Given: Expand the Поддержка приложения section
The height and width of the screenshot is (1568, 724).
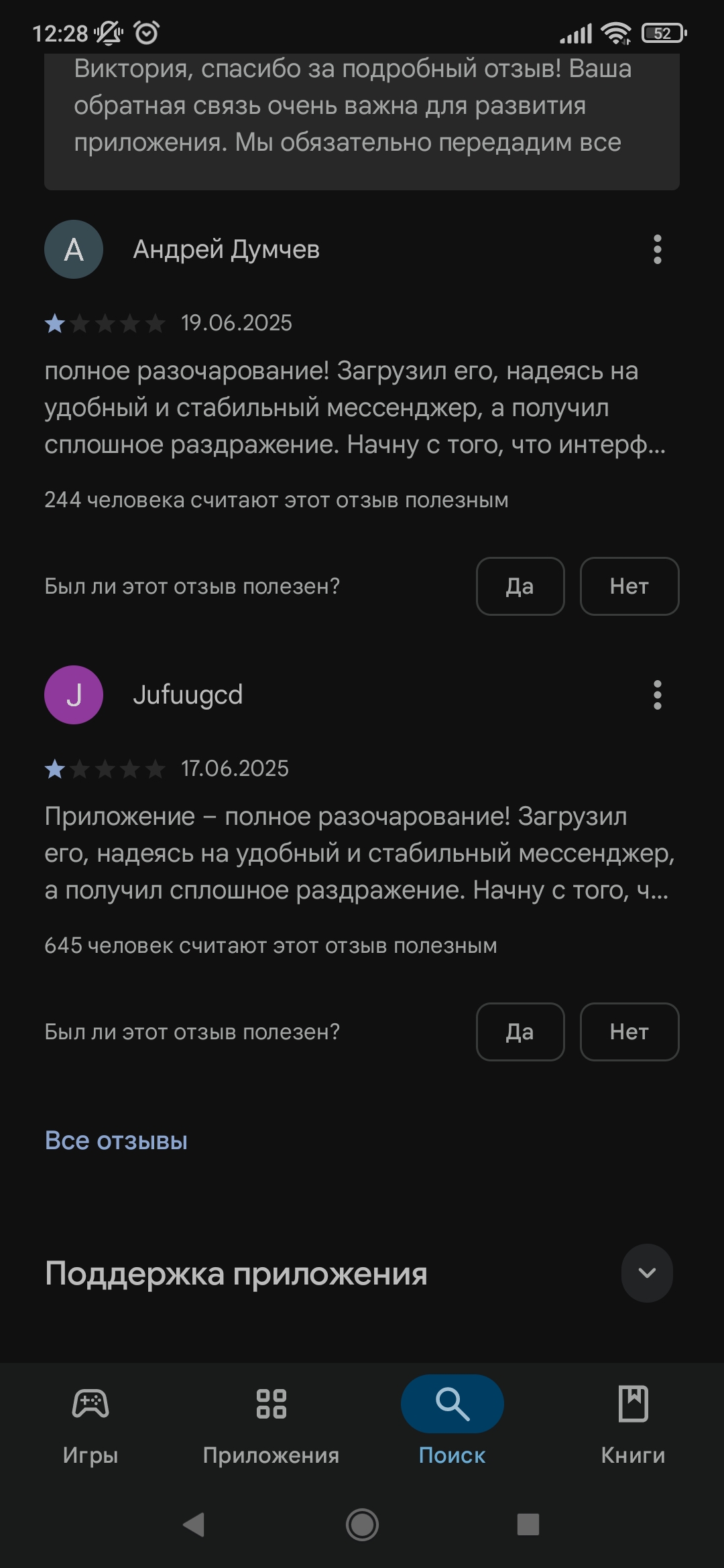Looking at the screenshot, I should [x=647, y=1273].
